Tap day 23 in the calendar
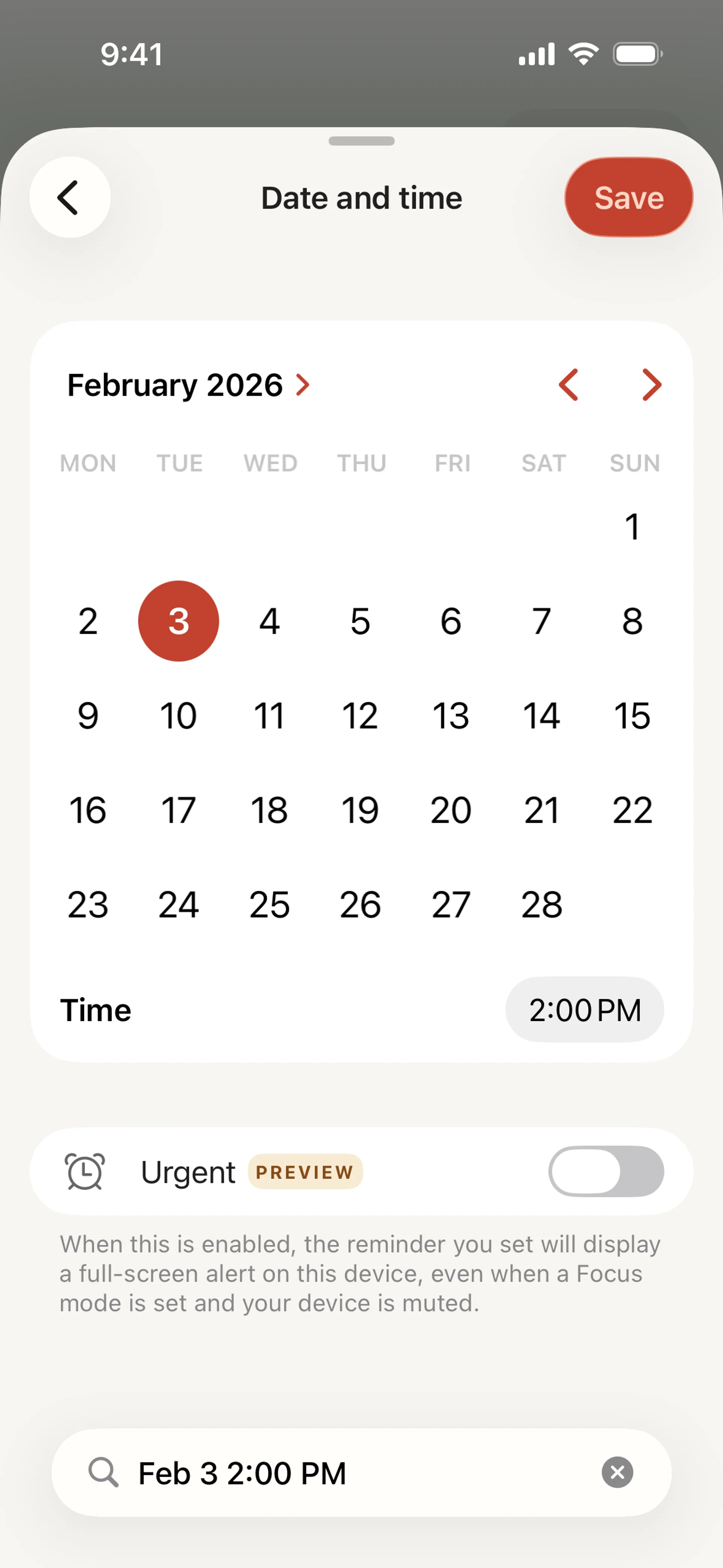Viewport: 723px width, 1568px height. (88, 905)
